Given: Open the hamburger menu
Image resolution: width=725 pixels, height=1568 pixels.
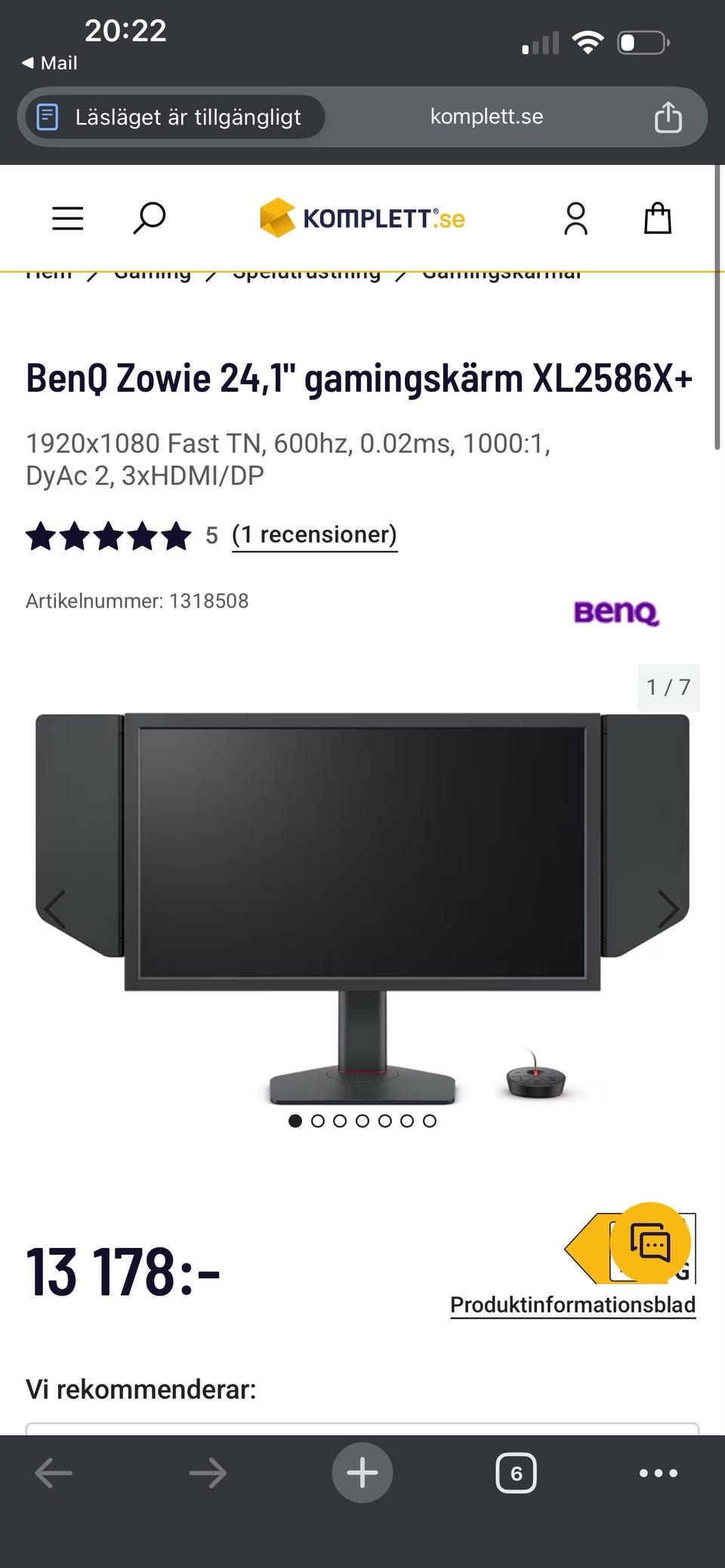Looking at the screenshot, I should (67, 218).
